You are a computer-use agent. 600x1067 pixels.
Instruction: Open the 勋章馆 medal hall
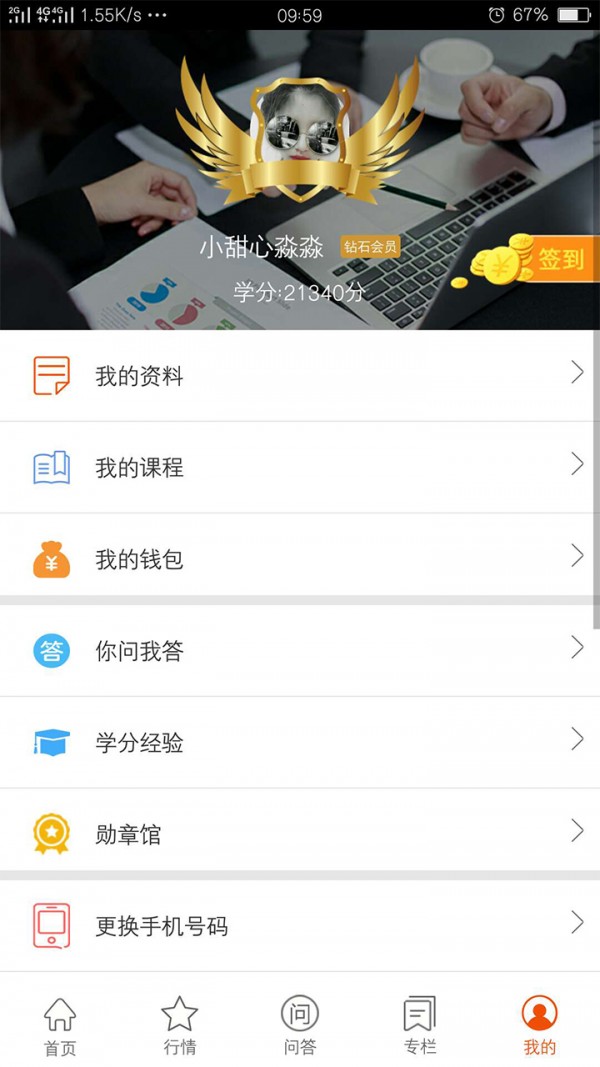(300, 834)
